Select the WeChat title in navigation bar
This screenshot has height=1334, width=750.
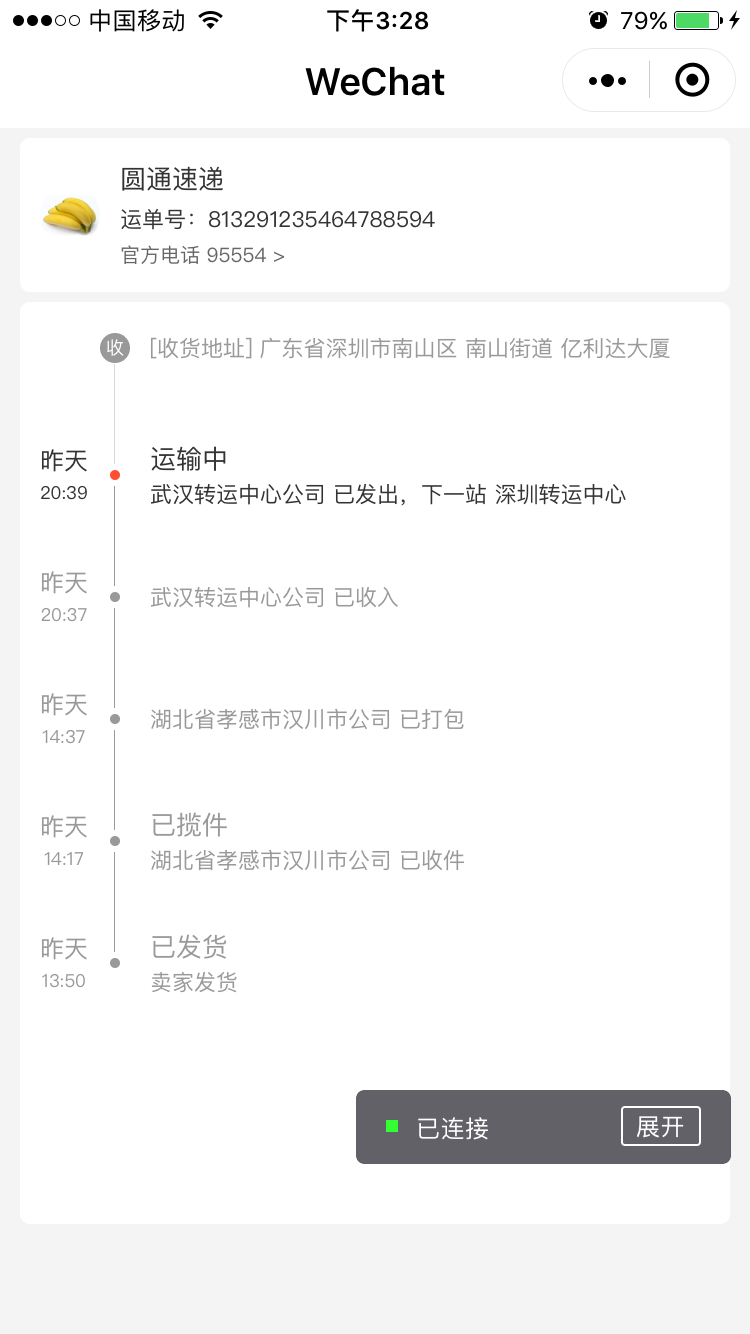coord(375,82)
